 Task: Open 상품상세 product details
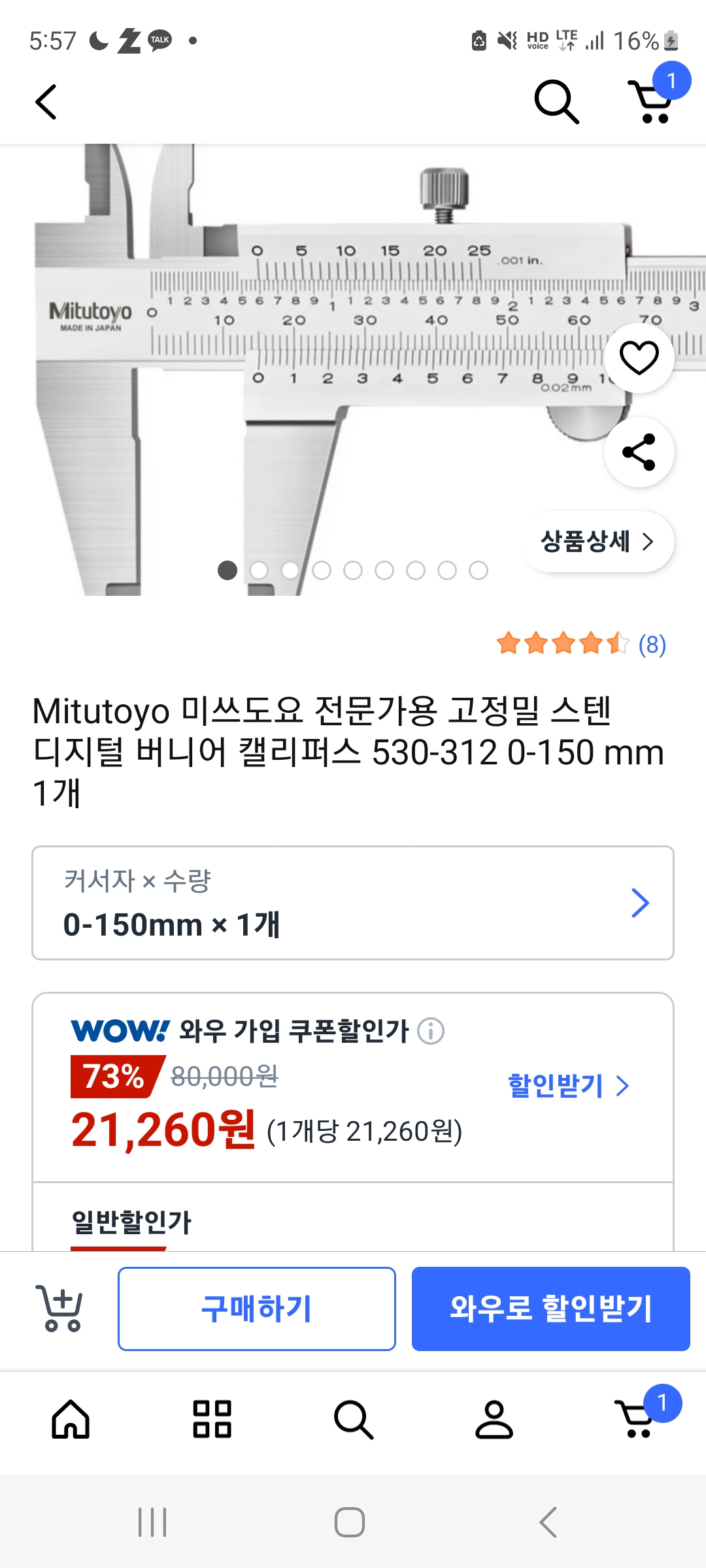[x=597, y=542]
